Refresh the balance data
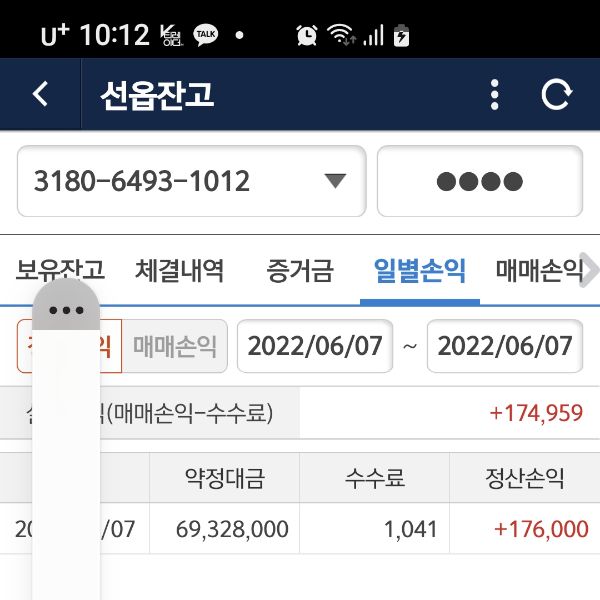 coord(556,94)
